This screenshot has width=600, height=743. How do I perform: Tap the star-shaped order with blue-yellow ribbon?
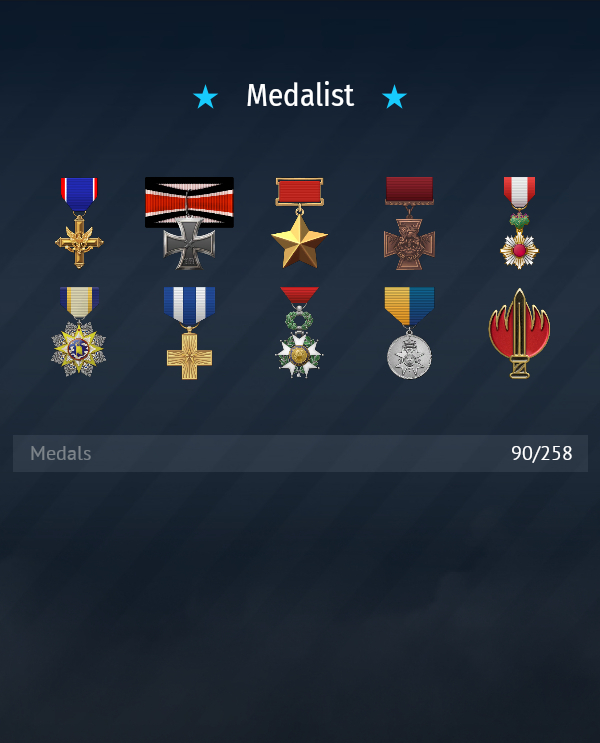[79, 332]
